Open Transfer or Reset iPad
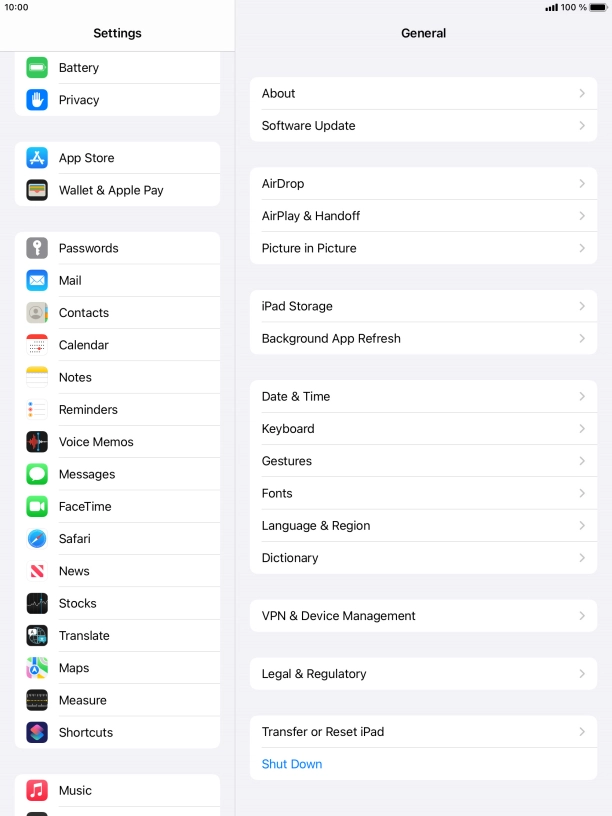 click(422, 732)
